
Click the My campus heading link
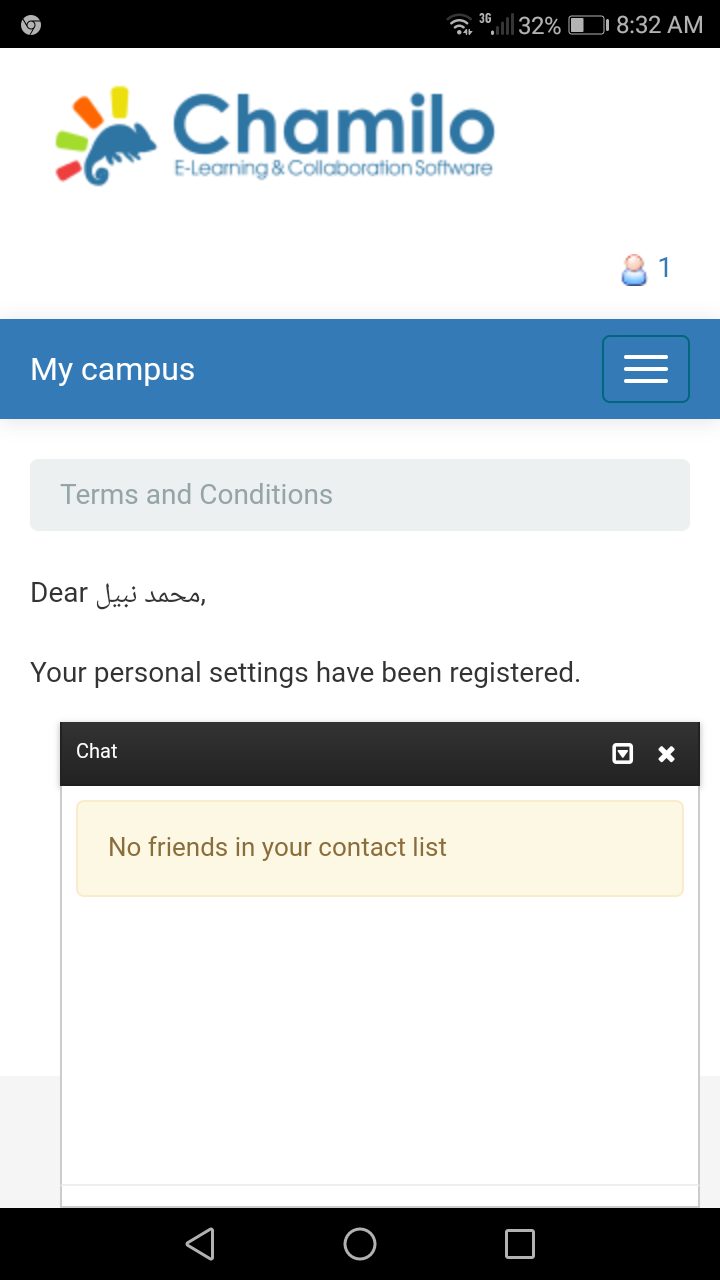(112, 369)
